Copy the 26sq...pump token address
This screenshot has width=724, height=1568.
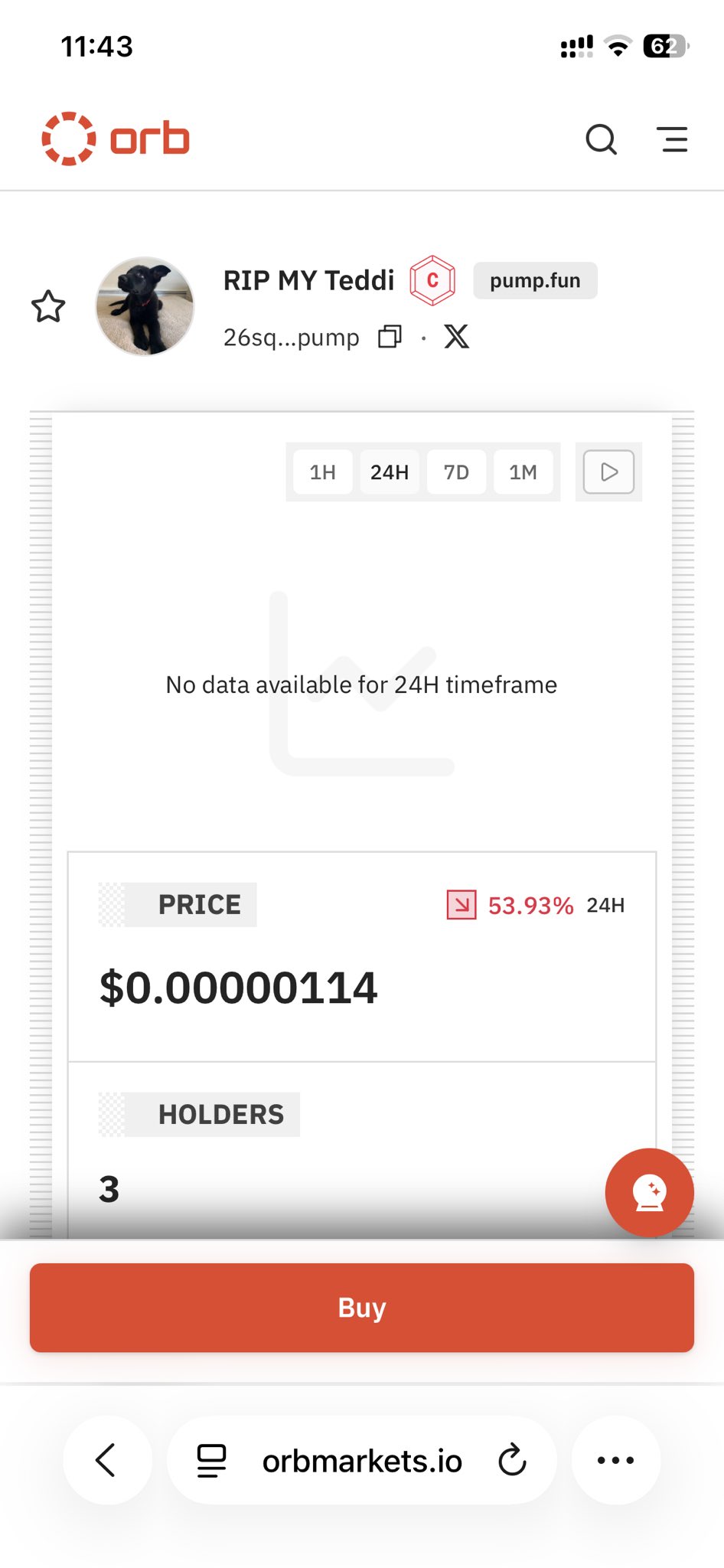point(390,337)
